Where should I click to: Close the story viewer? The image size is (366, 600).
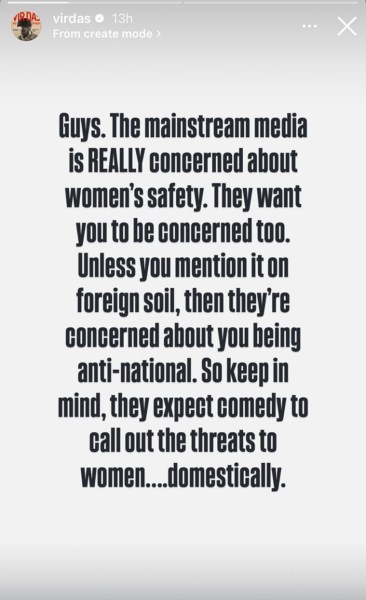(347, 26)
